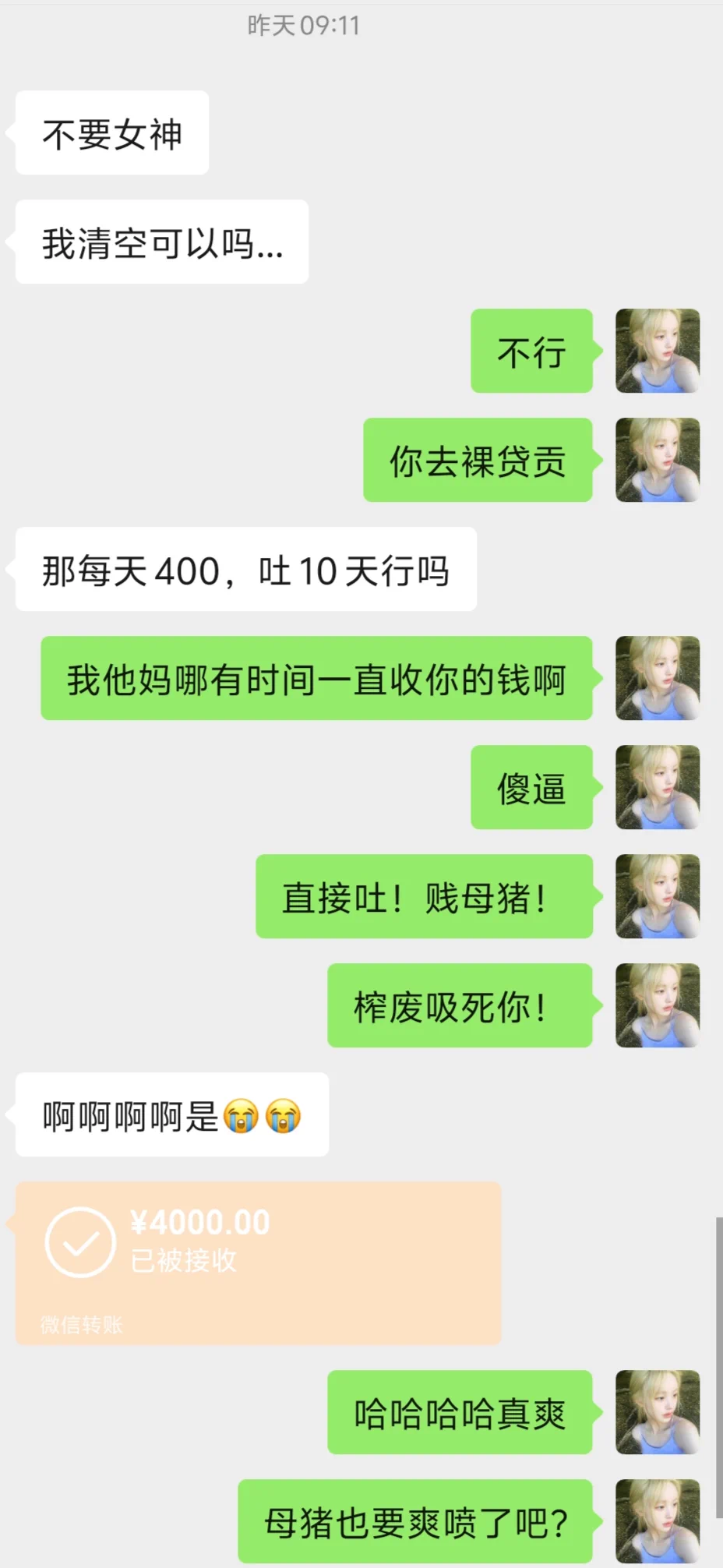Open the ¥4000.00 WeChat transfer card
This screenshot has width=723, height=1568.
[257, 1261]
